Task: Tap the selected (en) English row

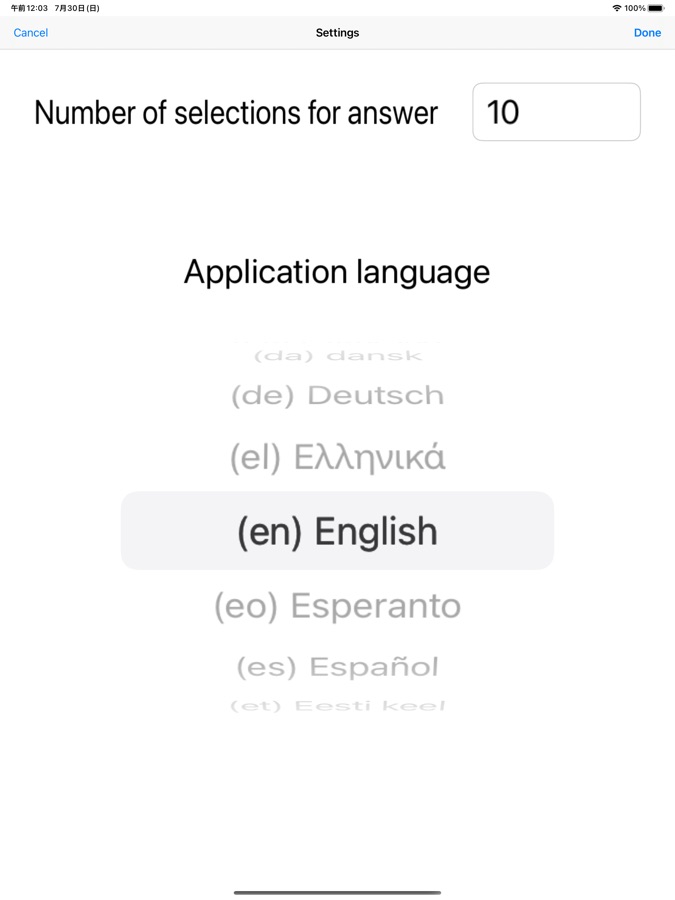Action: 337,531
